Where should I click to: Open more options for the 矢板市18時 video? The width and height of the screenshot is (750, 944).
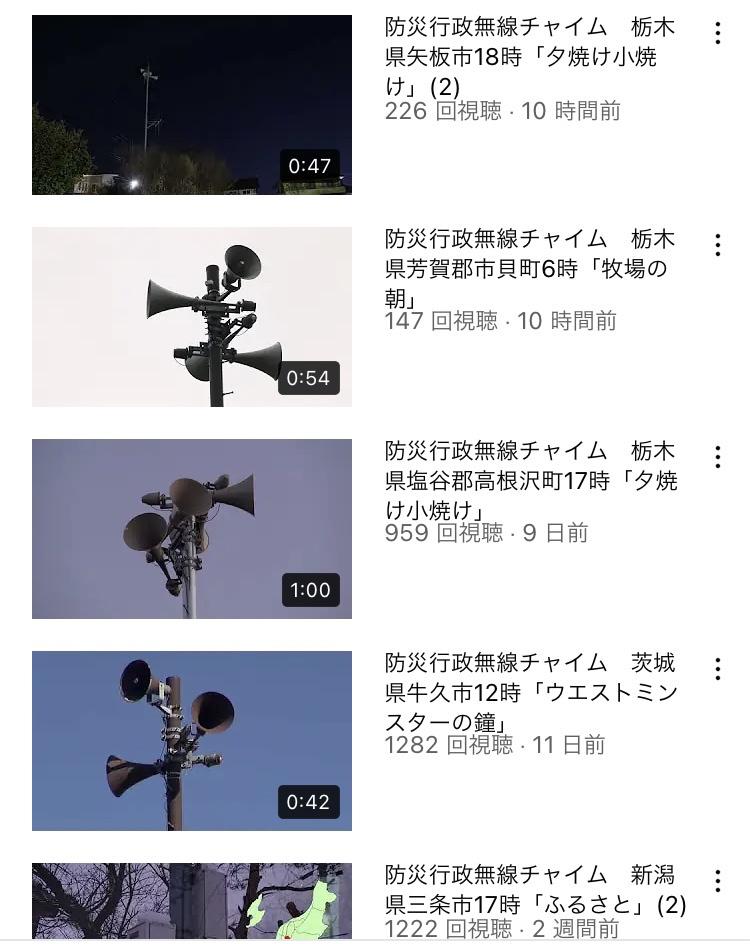click(x=717, y=33)
